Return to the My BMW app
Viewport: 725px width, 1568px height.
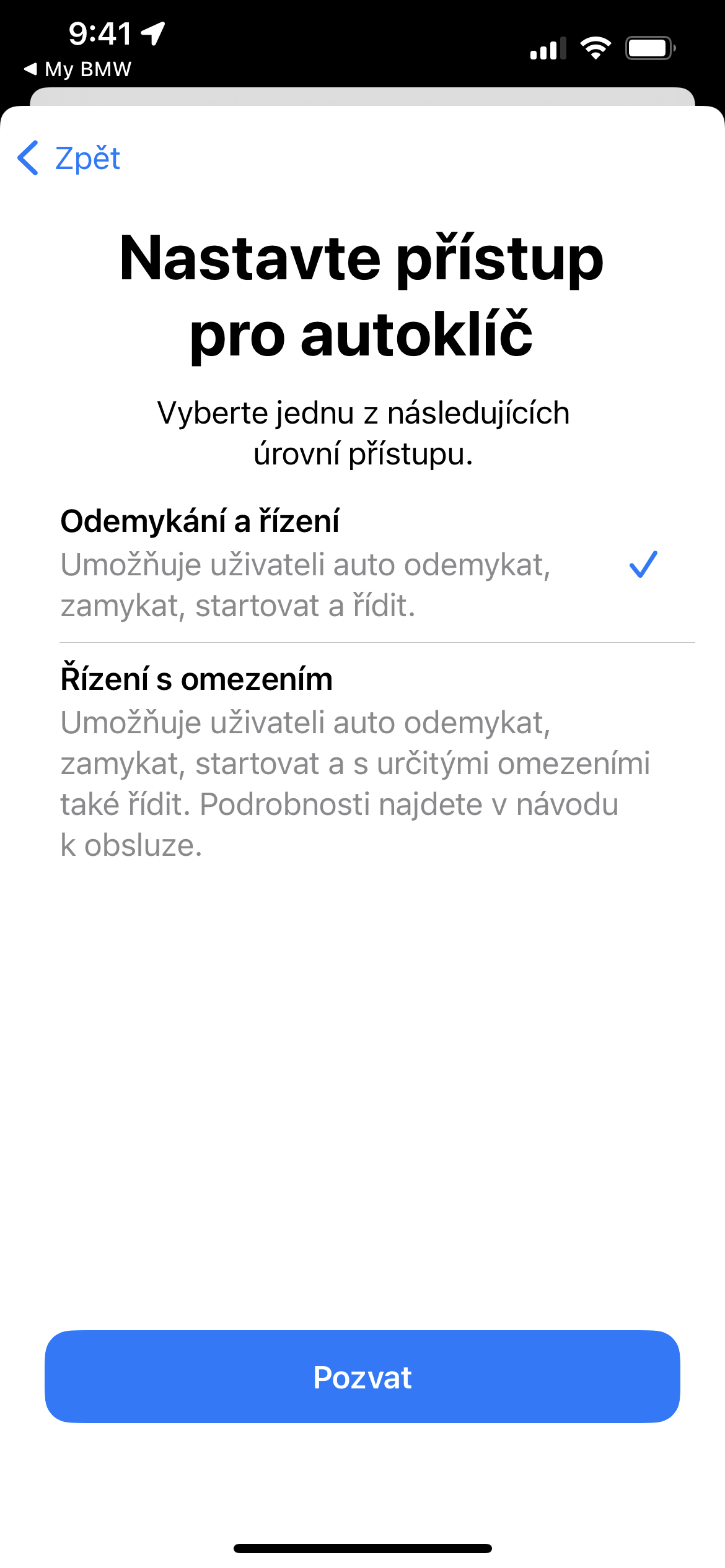[78, 69]
